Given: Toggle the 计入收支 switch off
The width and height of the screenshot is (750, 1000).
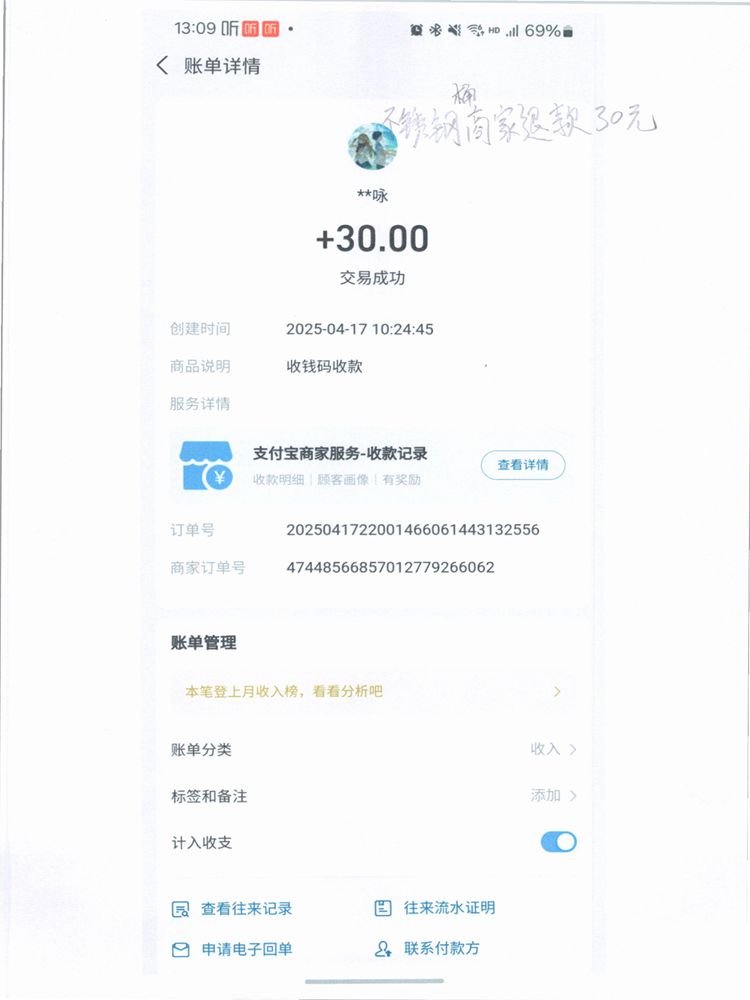Looking at the screenshot, I should (558, 842).
